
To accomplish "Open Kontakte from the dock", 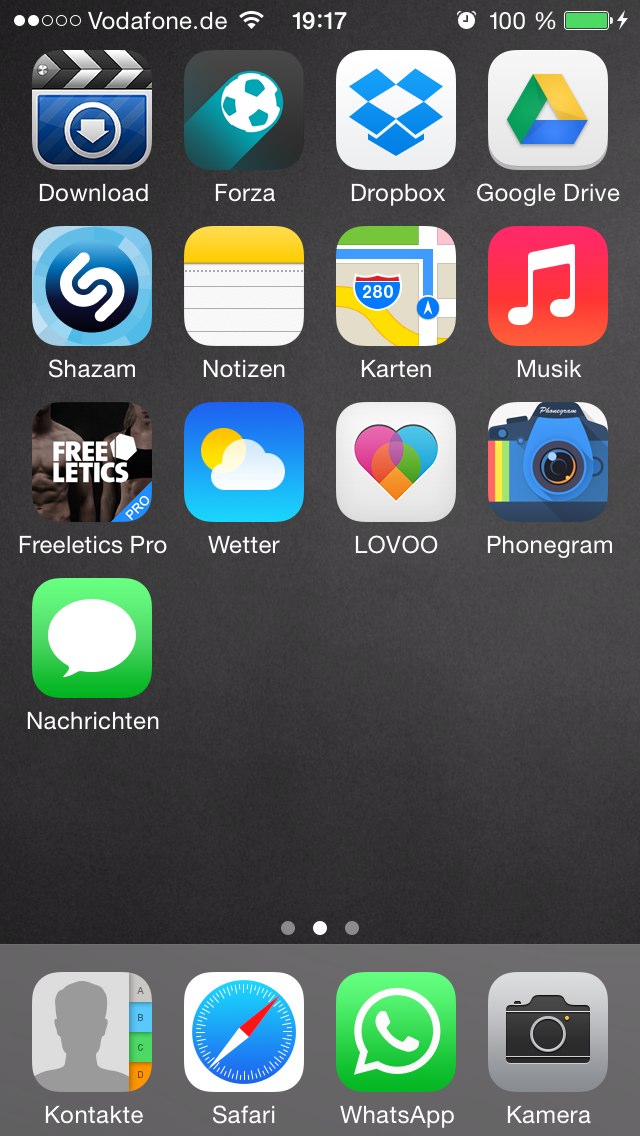I will pyautogui.click(x=92, y=1032).
